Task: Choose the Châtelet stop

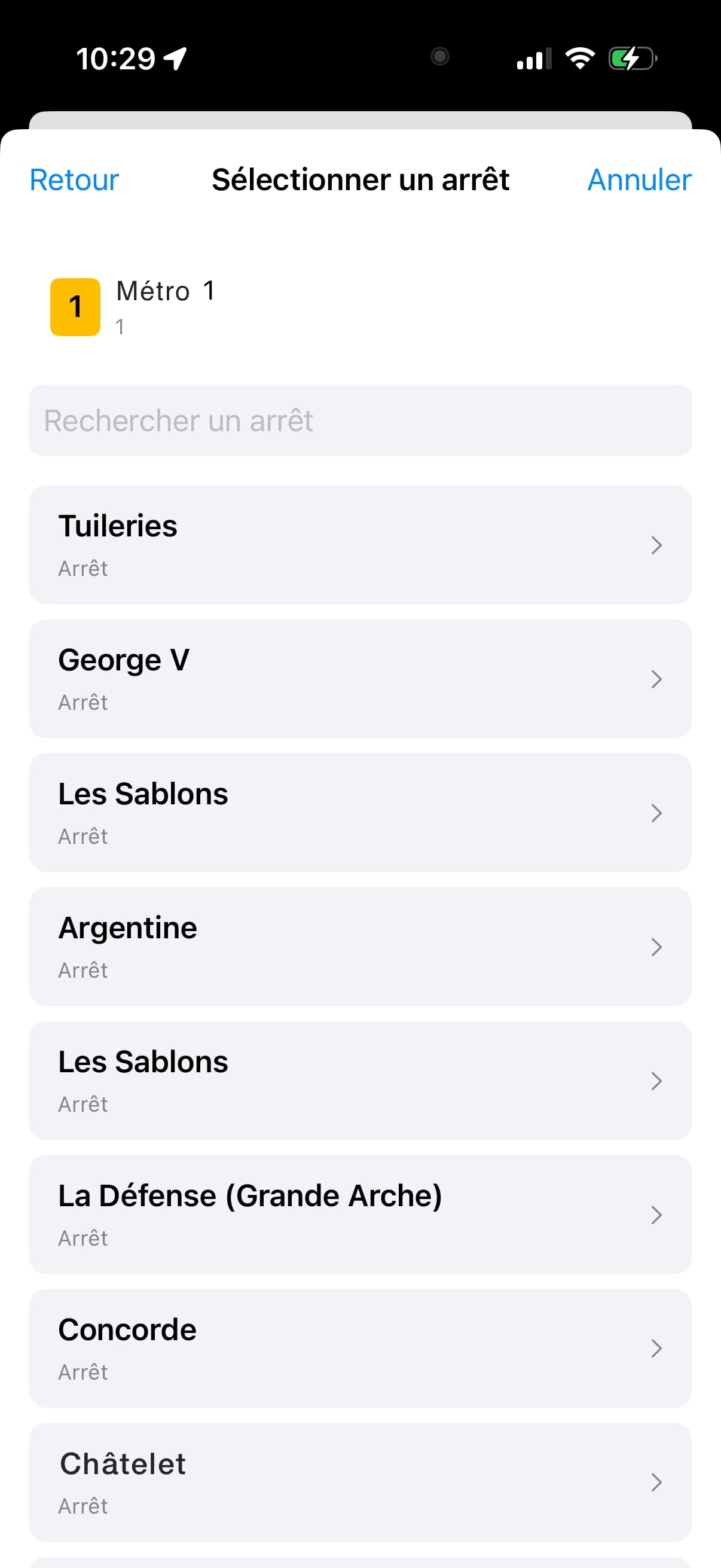Action: (360, 1482)
